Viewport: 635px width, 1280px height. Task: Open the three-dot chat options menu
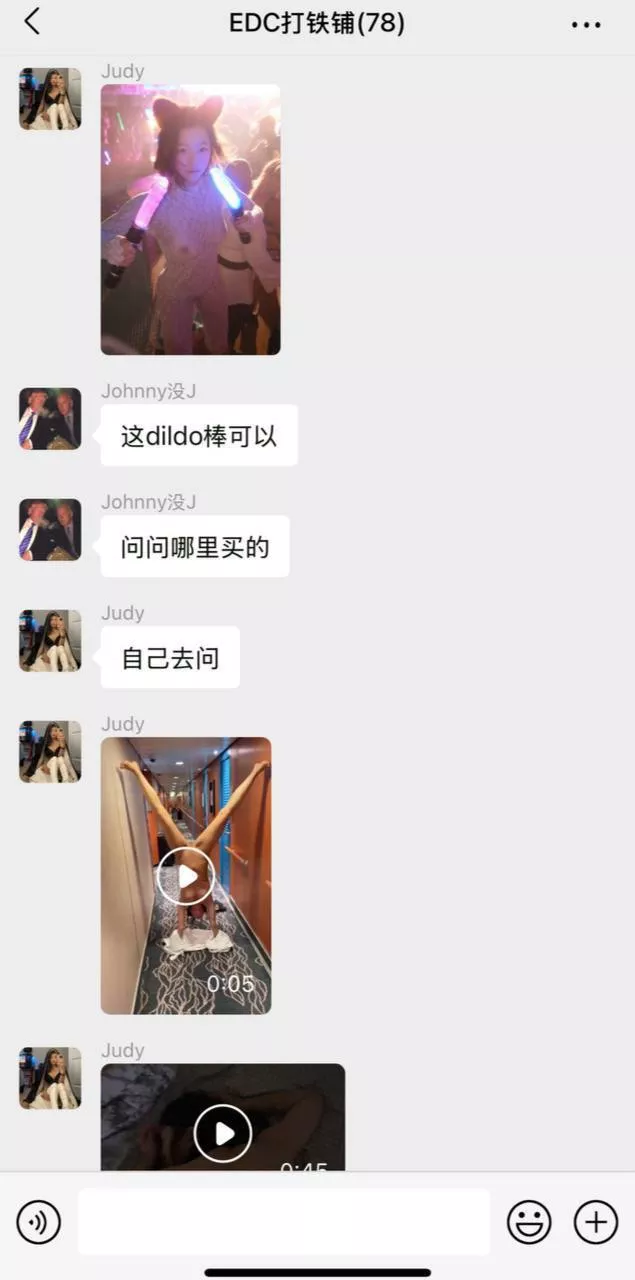pyautogui.click(x=586, y=25)
